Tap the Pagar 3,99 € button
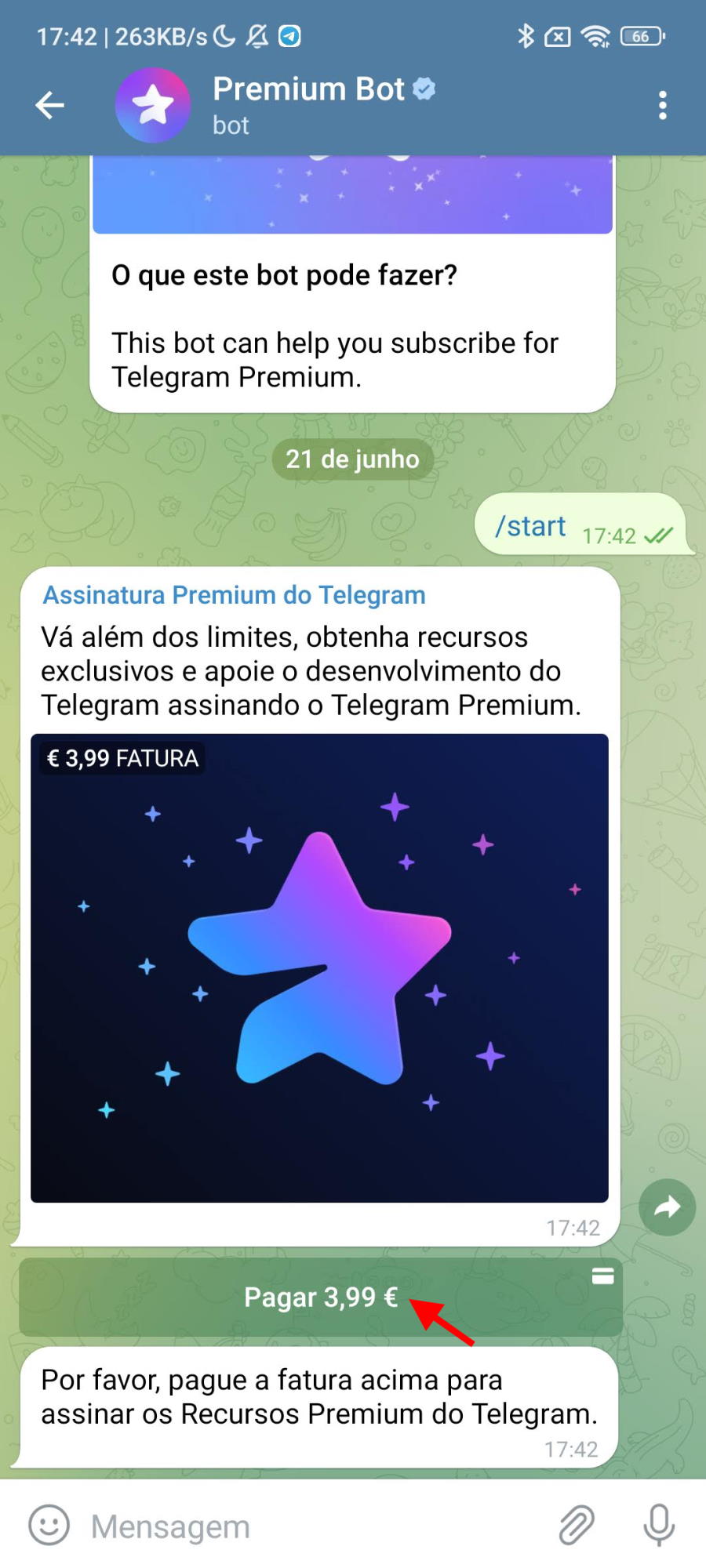706x1568 pixels. click(320, 1298)
